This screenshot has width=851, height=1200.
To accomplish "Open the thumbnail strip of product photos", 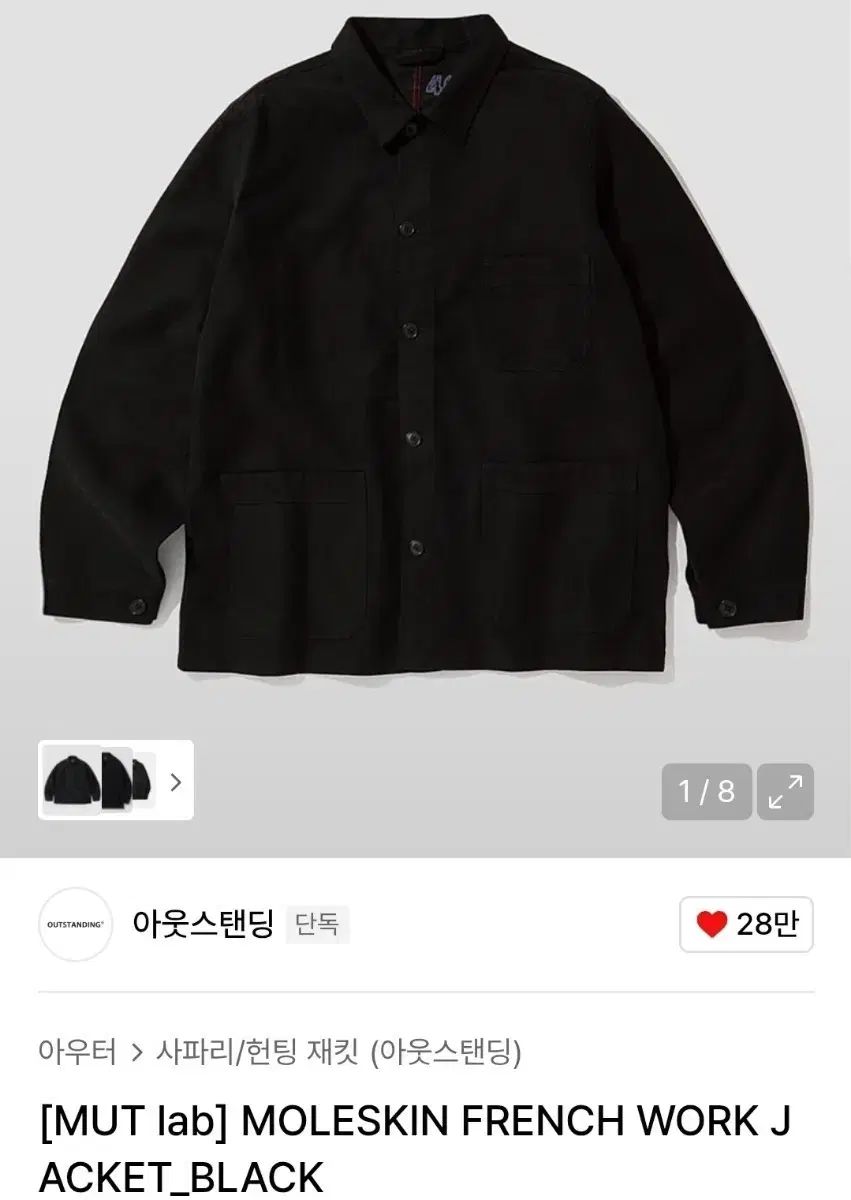I will pos(115,781).
